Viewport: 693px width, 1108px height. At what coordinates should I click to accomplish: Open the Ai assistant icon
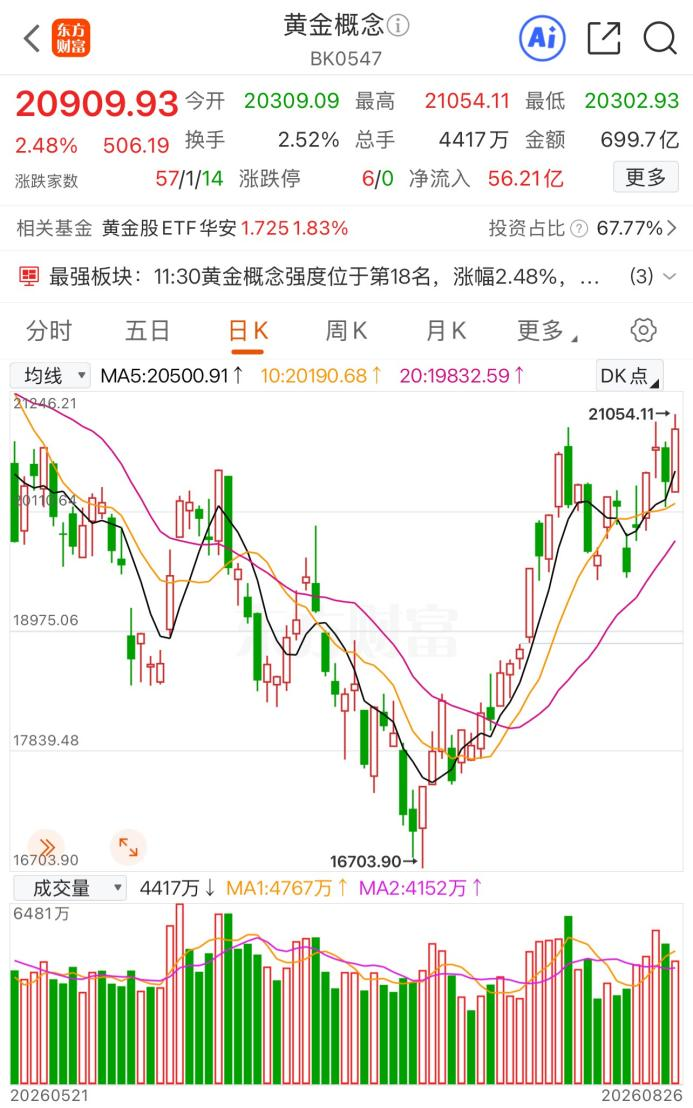pos(542,38)
